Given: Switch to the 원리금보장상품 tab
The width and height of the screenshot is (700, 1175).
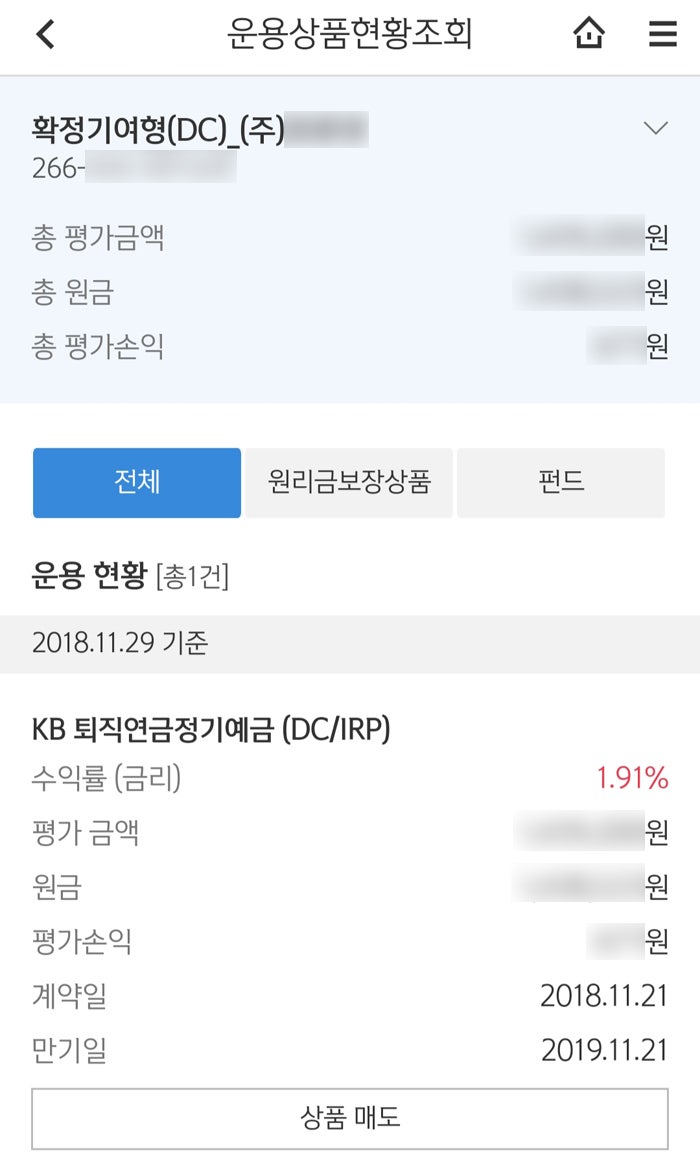Looking at the screenshot, I should 349,483.
